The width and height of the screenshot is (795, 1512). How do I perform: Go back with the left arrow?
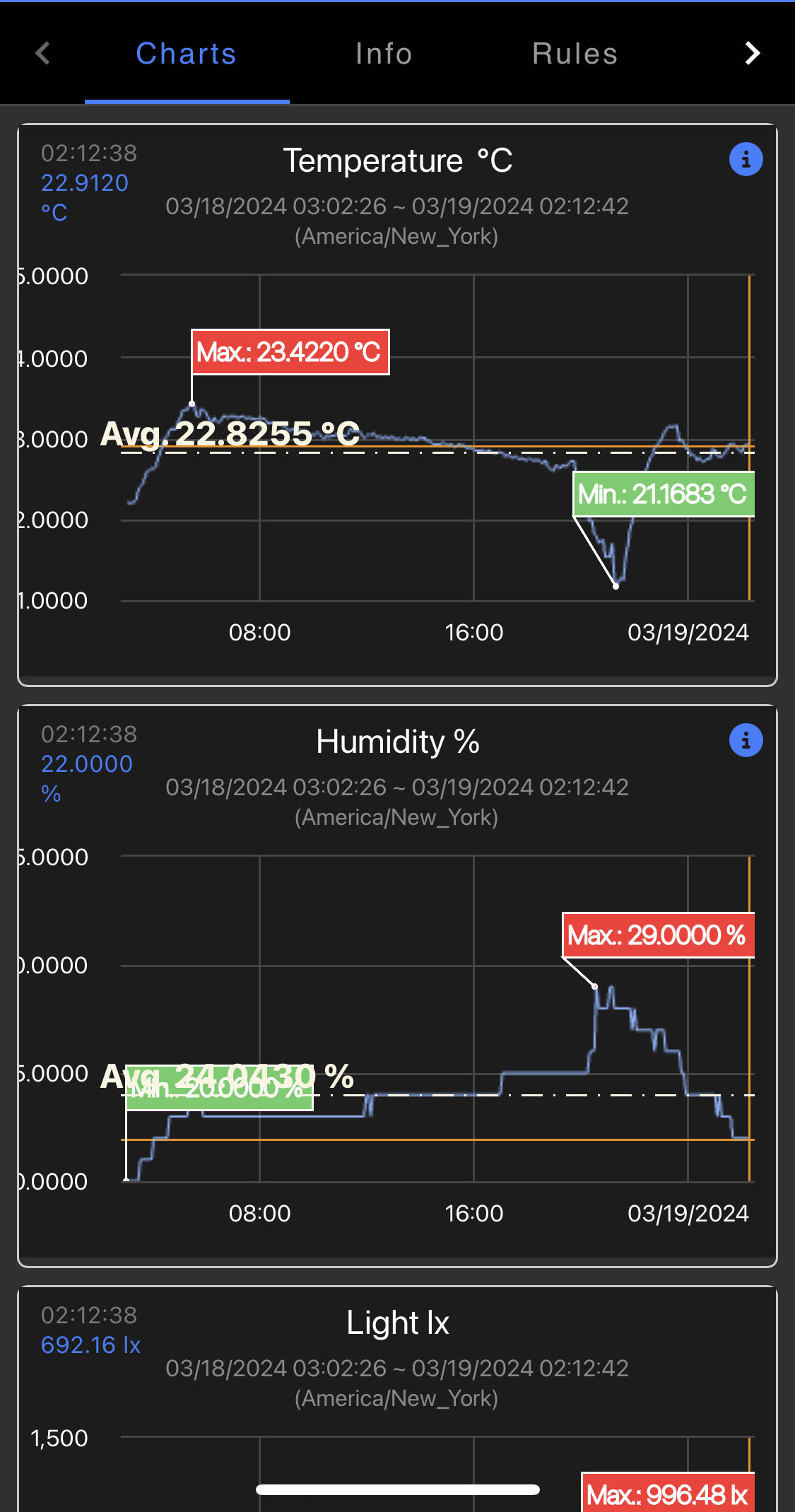[43, 53]
